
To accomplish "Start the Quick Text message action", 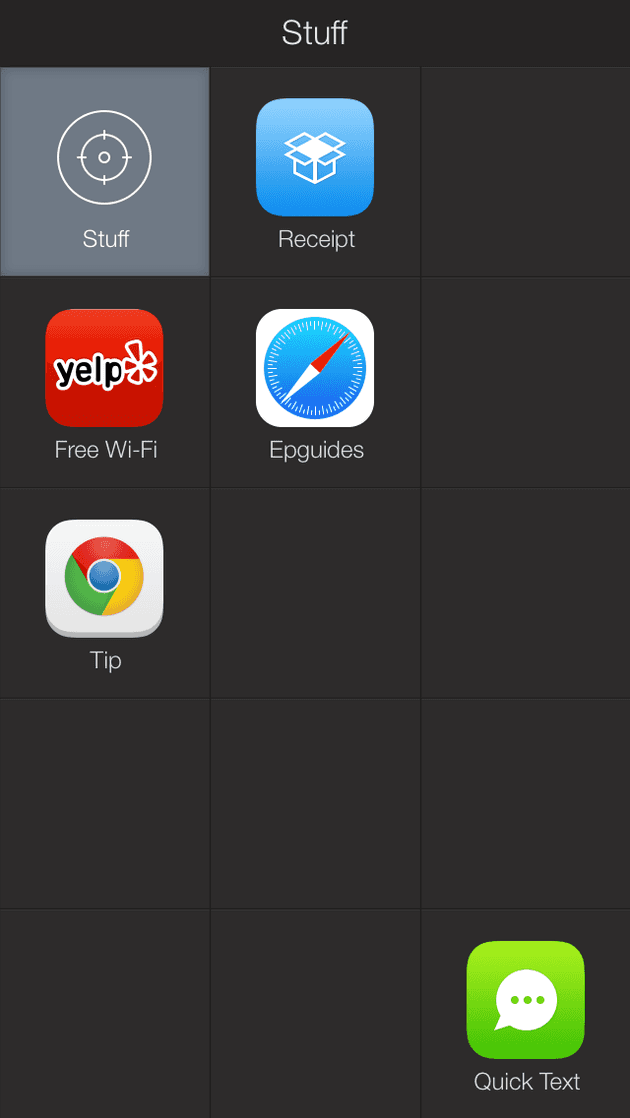I will (526, 1014).
